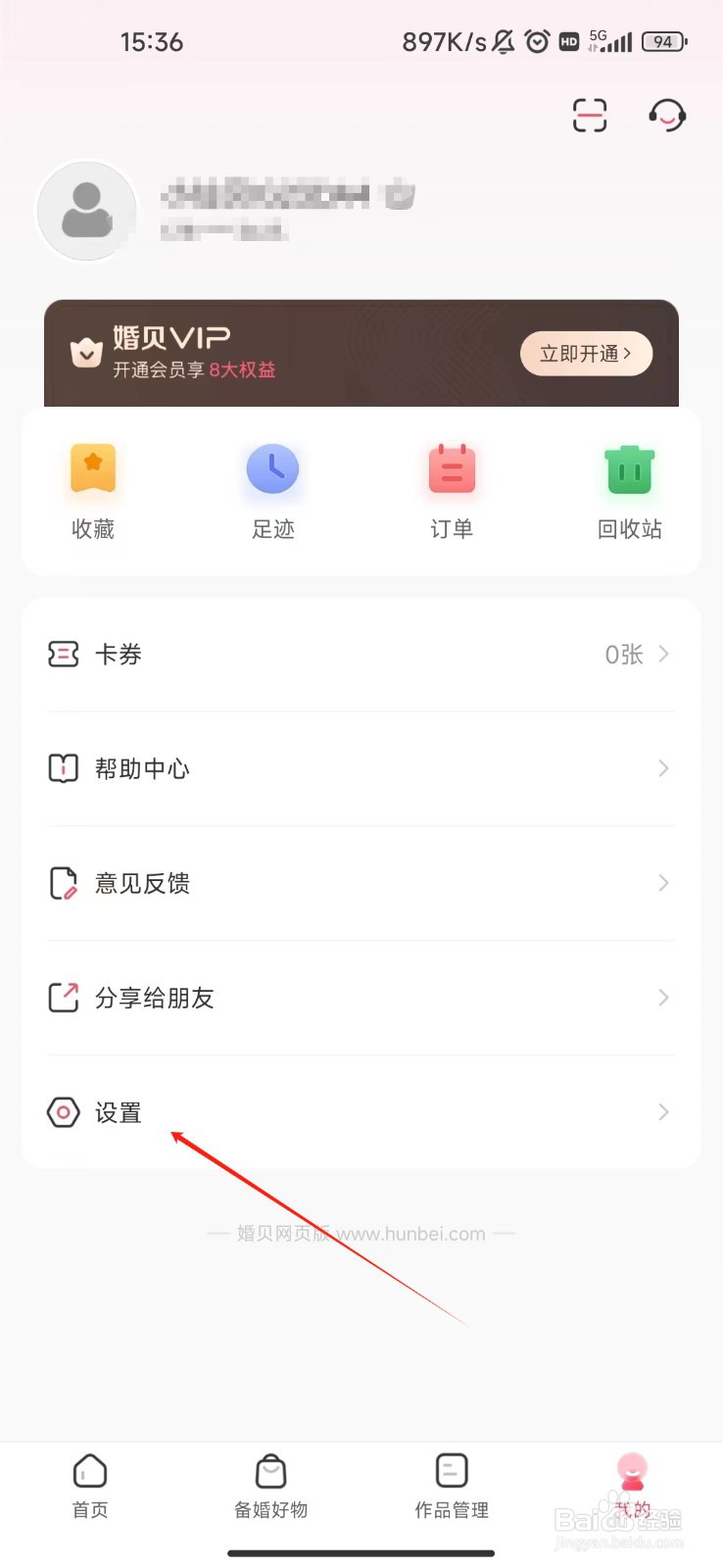The width and height of the screenshot is (723, 1568).
Task: View 足迹 browsing history
Action: (x=272, y=491)
